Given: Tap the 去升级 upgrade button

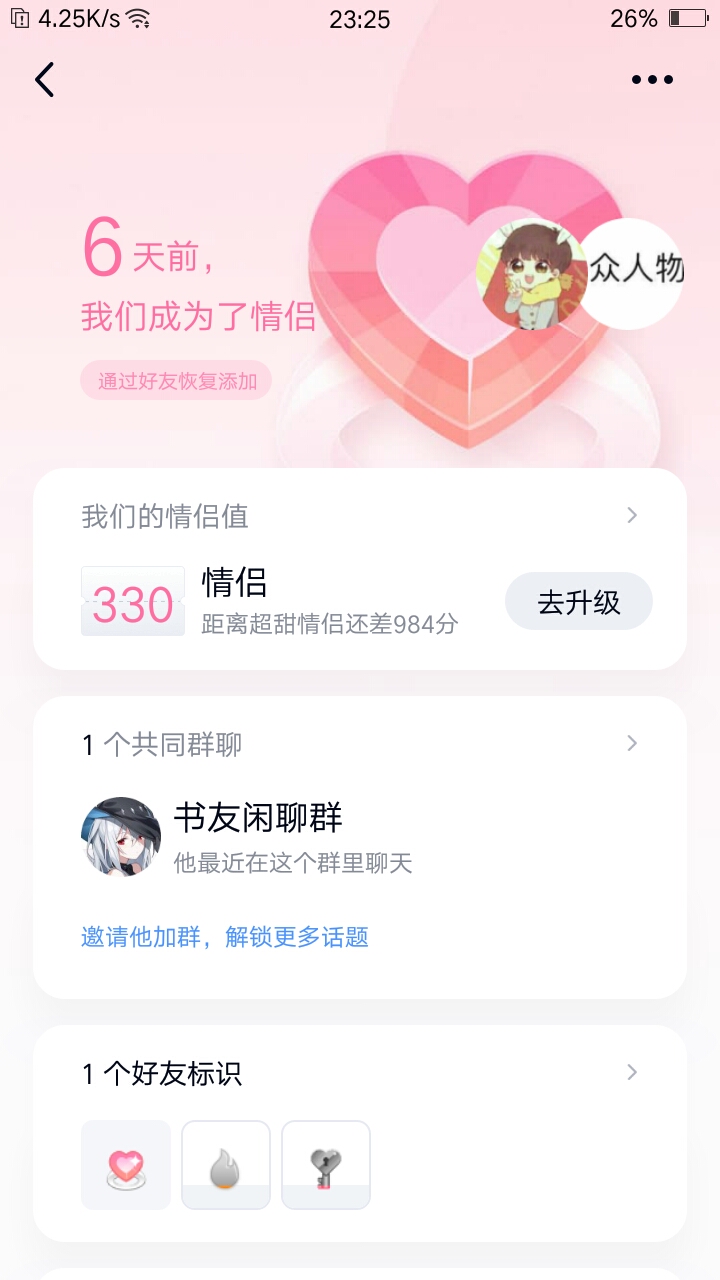Looking at the screenshot, I should 578,602.
